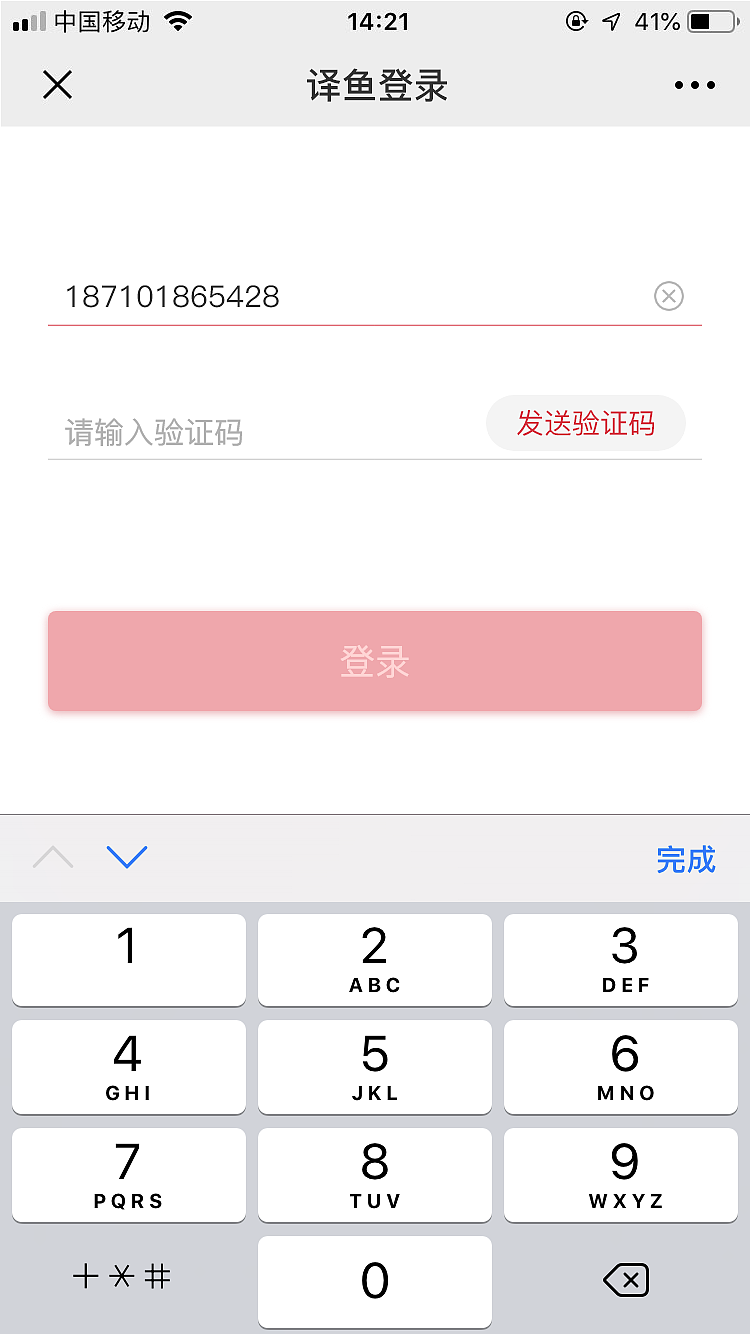Tap the 译鱼登录 title bar
750x1334 pixels.
point(375,85)
